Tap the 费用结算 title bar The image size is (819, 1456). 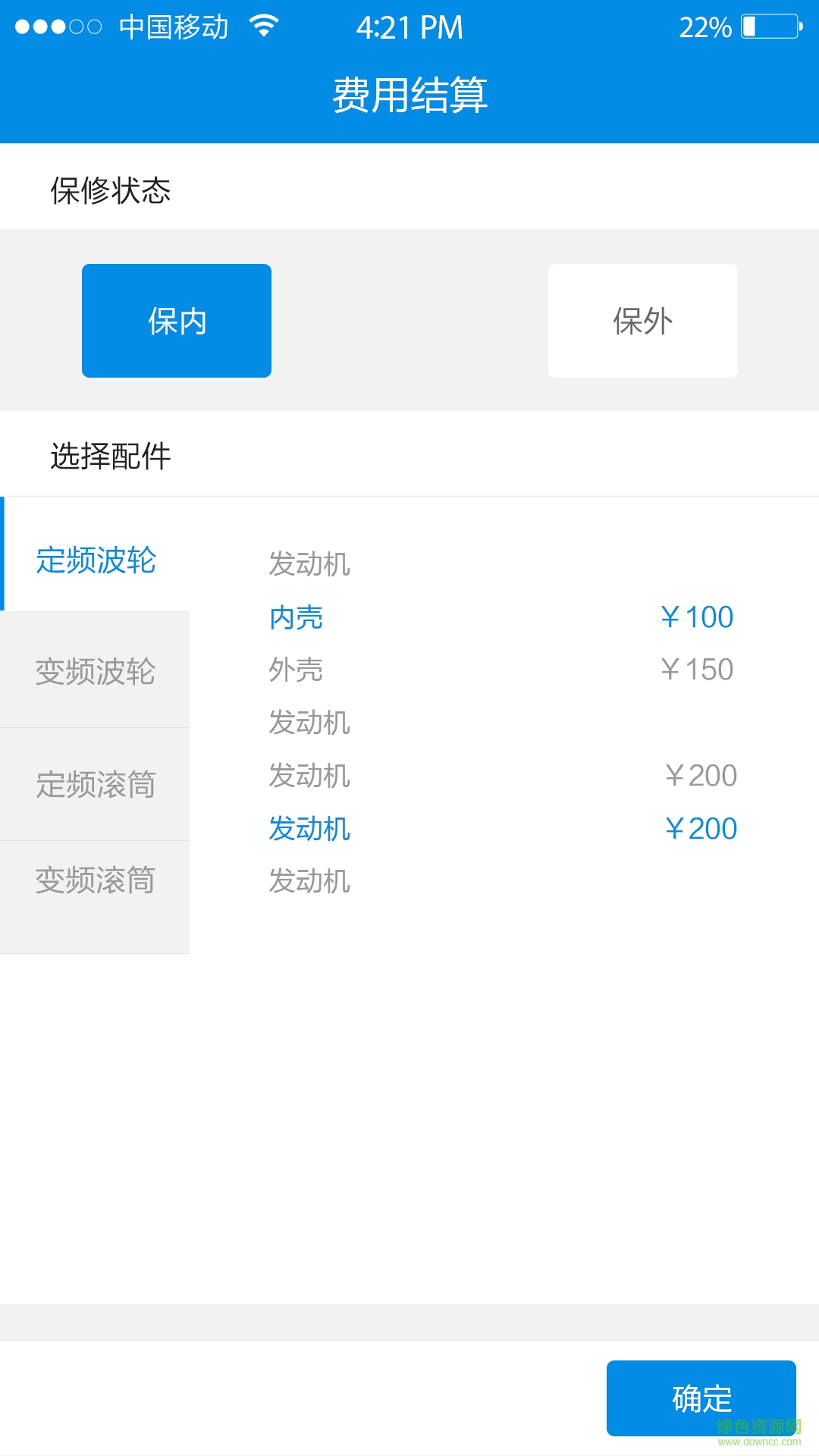[x=409, y=97]
